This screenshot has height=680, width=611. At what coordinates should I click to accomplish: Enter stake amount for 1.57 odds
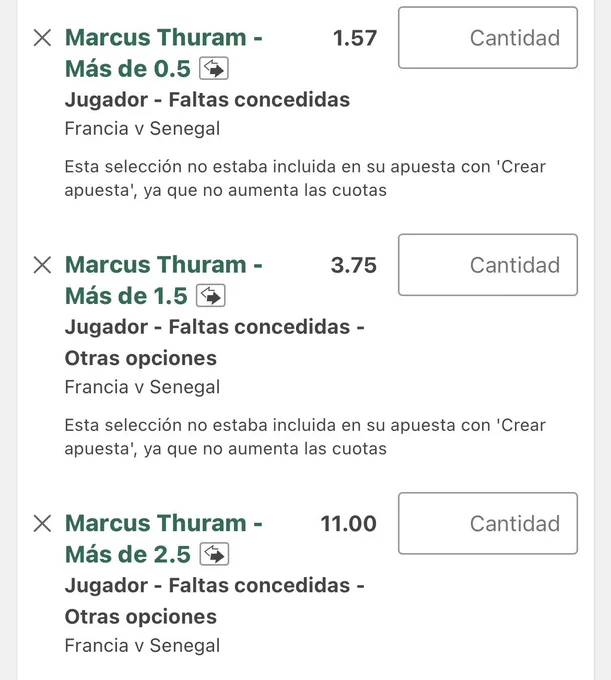pos(488,38)
